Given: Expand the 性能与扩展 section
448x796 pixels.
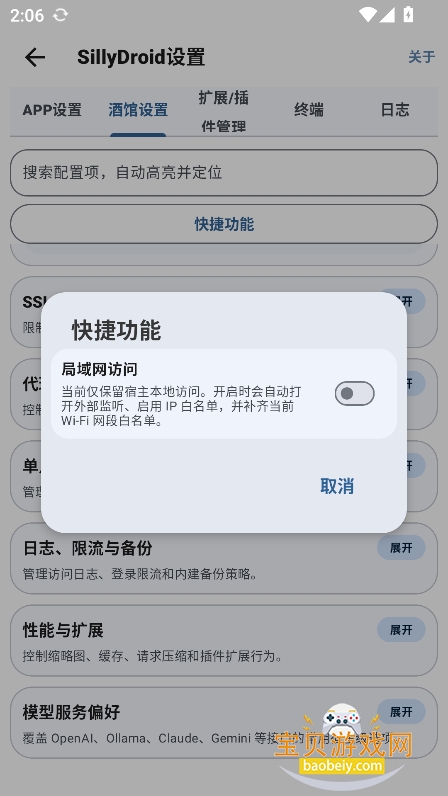Looking at the screenshot, I should click(x=401, y=630).
